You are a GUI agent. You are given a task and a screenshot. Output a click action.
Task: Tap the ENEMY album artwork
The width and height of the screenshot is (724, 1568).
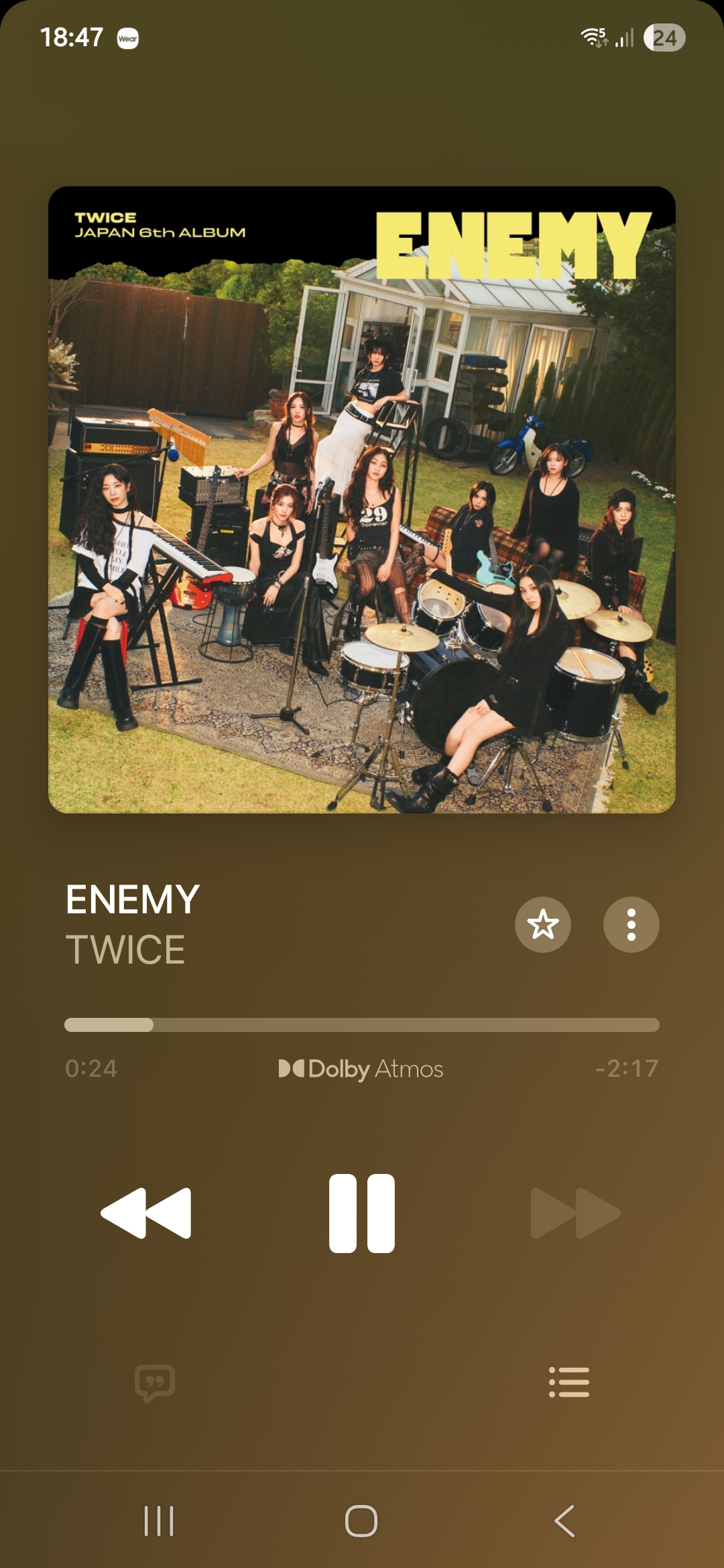[362, 500]
